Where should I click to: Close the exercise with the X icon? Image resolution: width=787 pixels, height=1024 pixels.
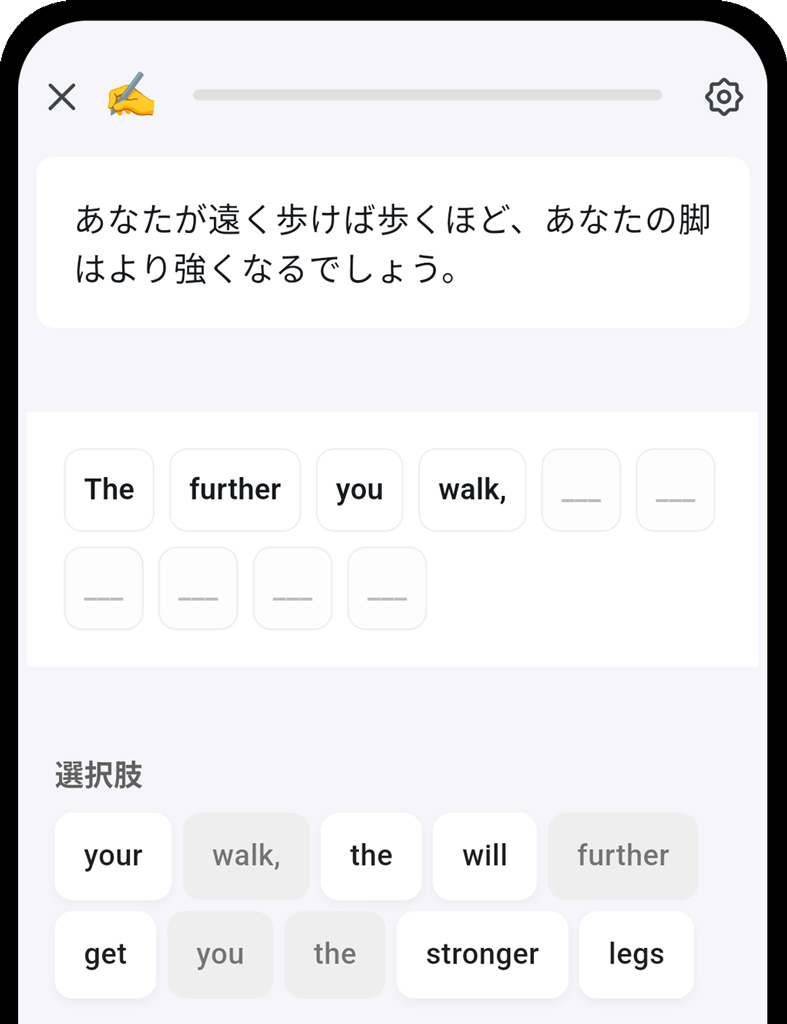click(62, 97)
